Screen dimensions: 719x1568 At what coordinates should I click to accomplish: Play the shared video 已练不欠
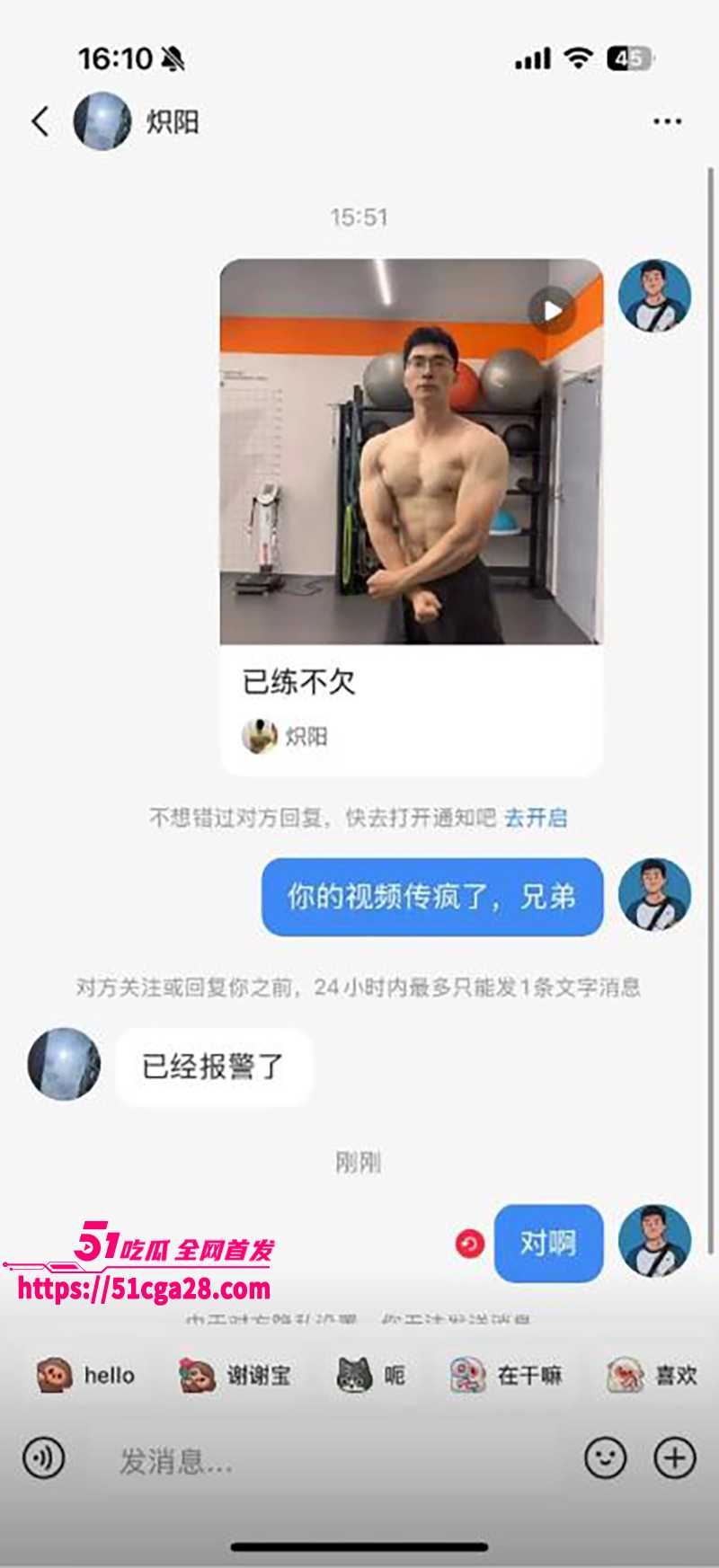(x=550, y=310)
